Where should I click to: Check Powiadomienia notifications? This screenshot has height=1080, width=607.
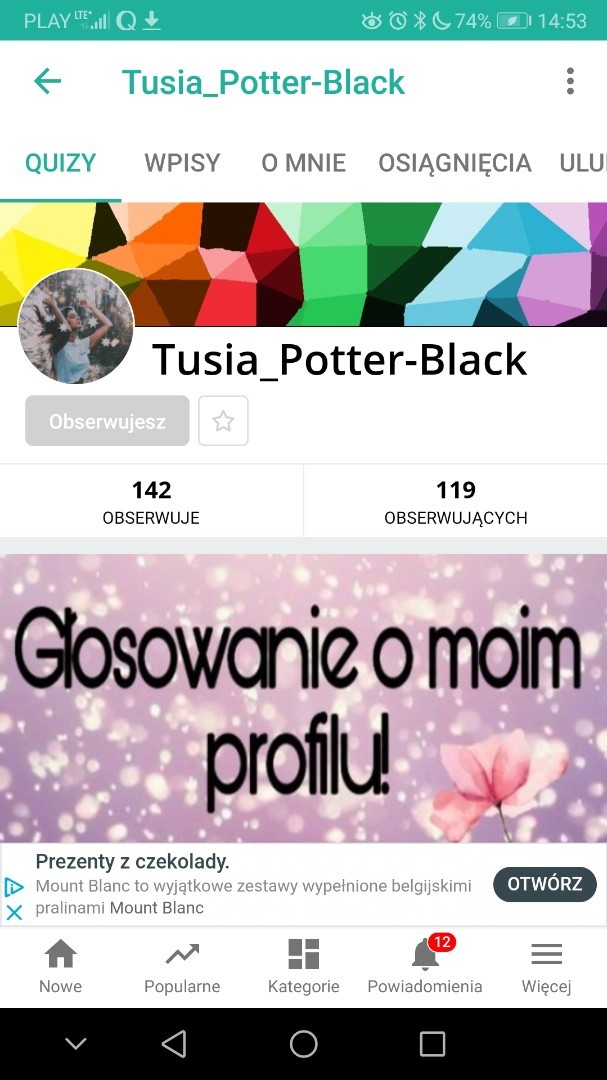click(x=425, y=967)
